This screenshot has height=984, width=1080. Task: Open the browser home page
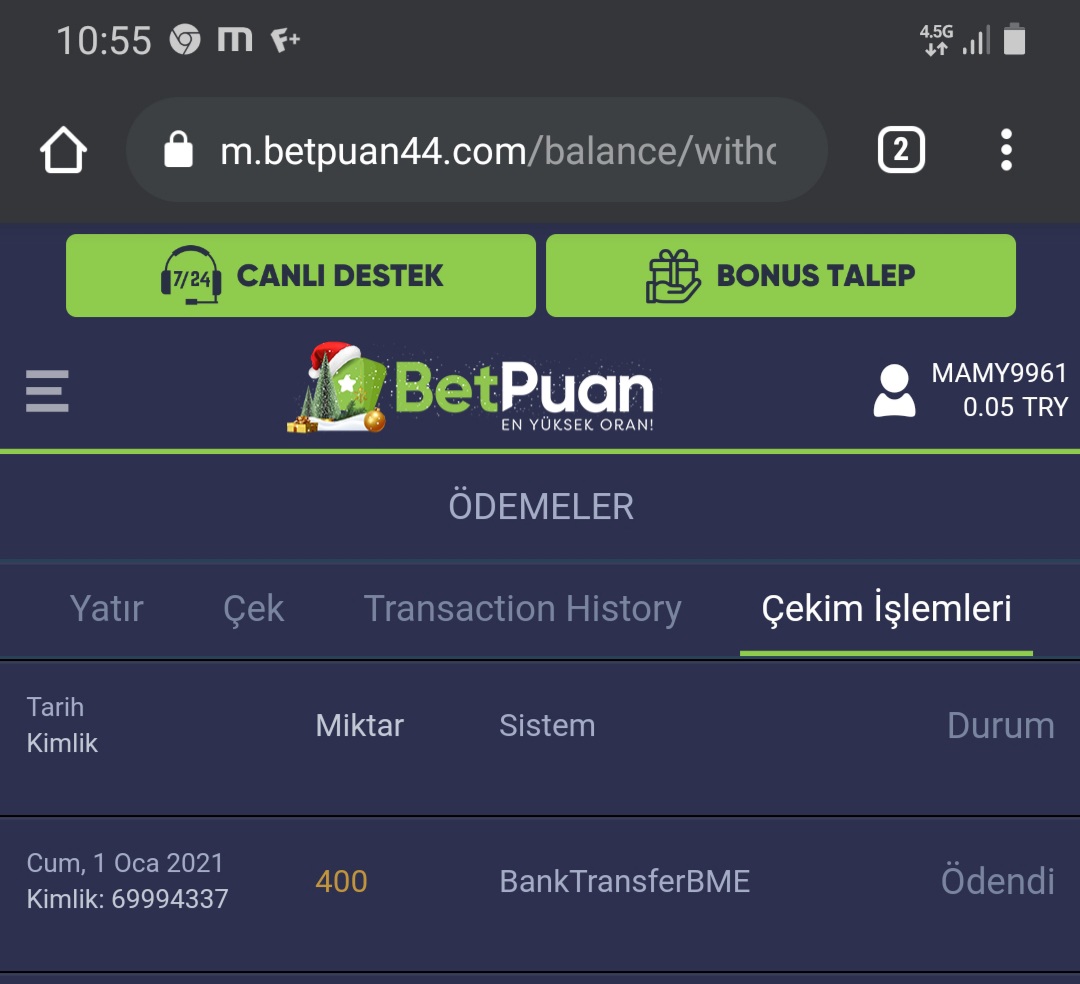coord(63,151)
